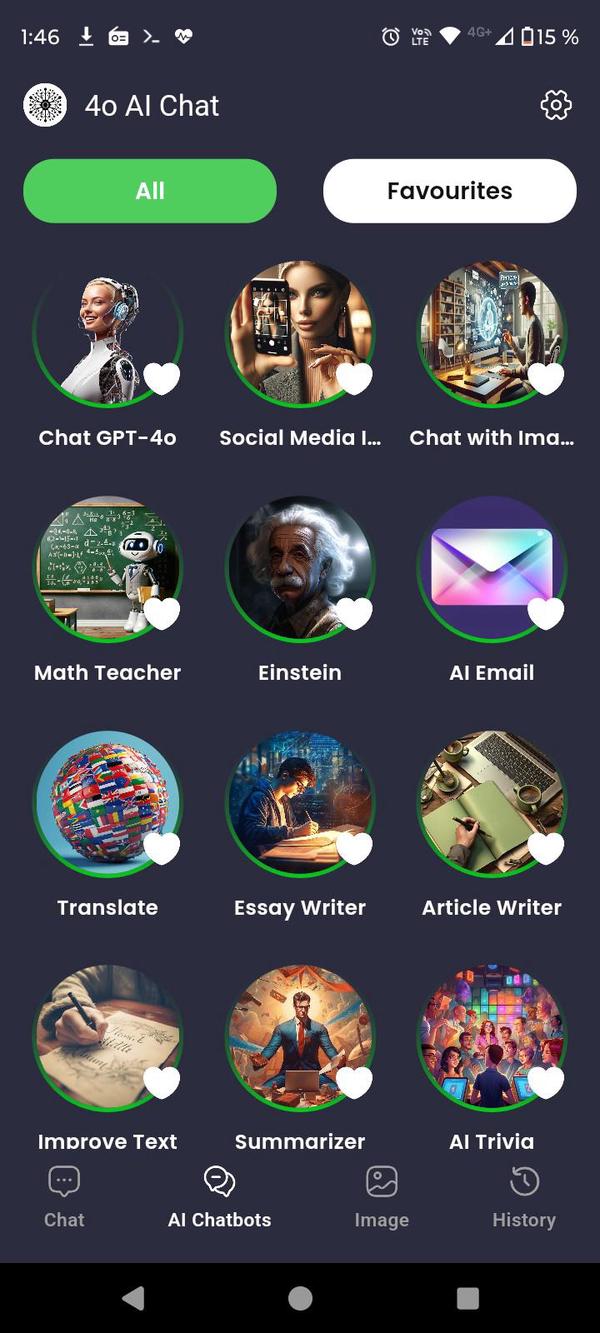View the History tab
Screen dimensions: 600x1333
pos(524,1197)
